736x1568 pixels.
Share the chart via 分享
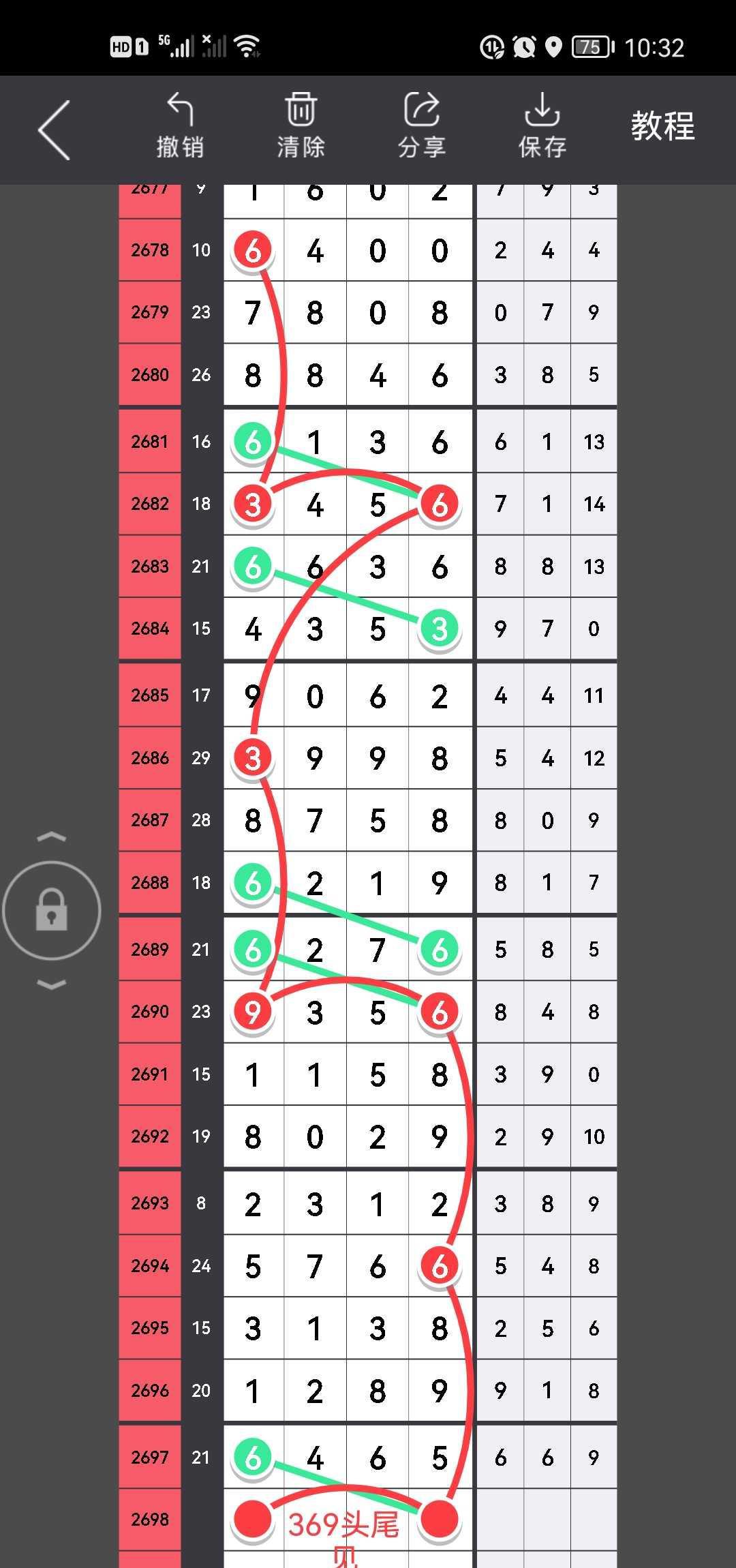(x=421, y=127)
